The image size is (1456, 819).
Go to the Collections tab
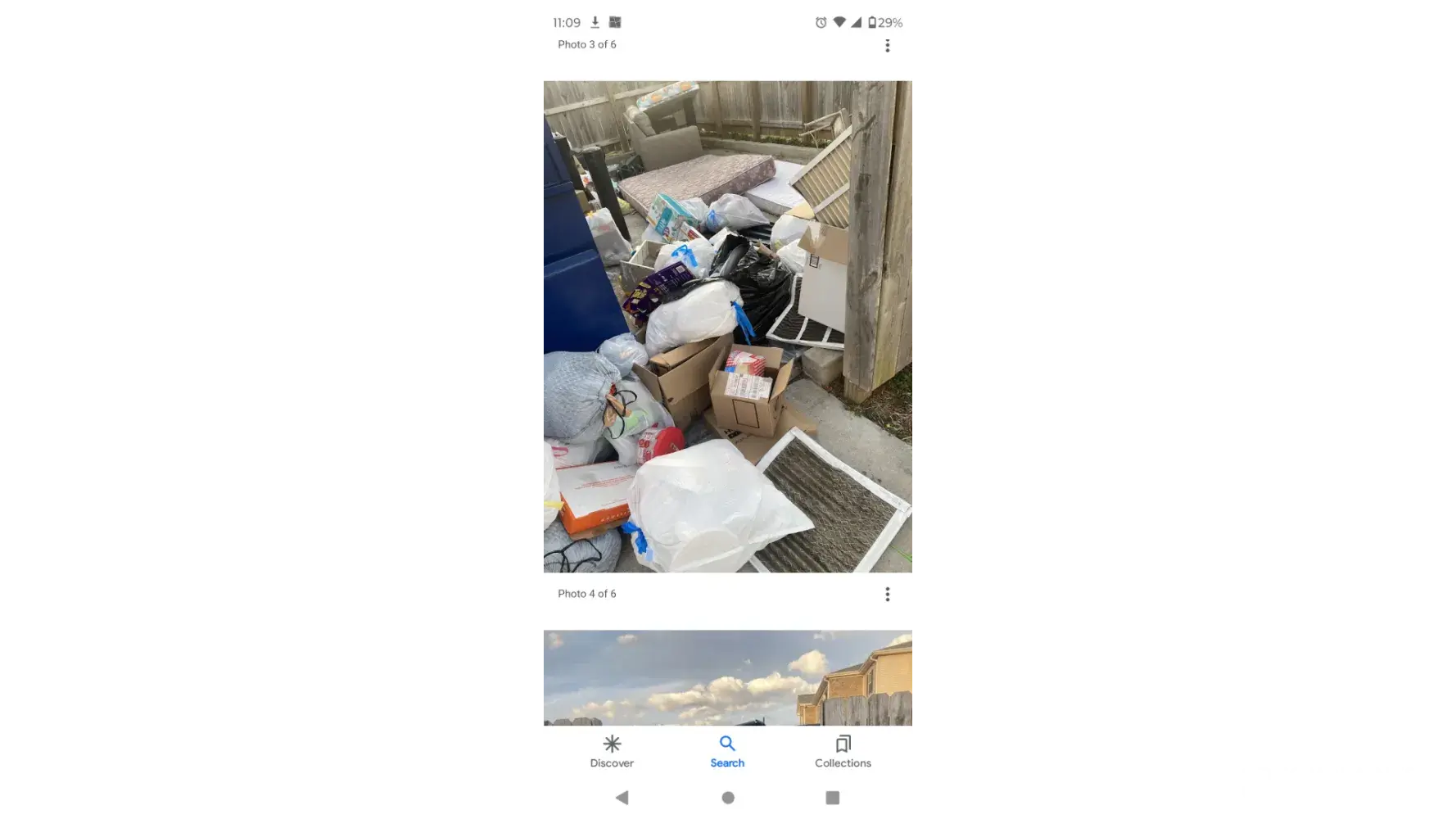click(x=843, y=751)
